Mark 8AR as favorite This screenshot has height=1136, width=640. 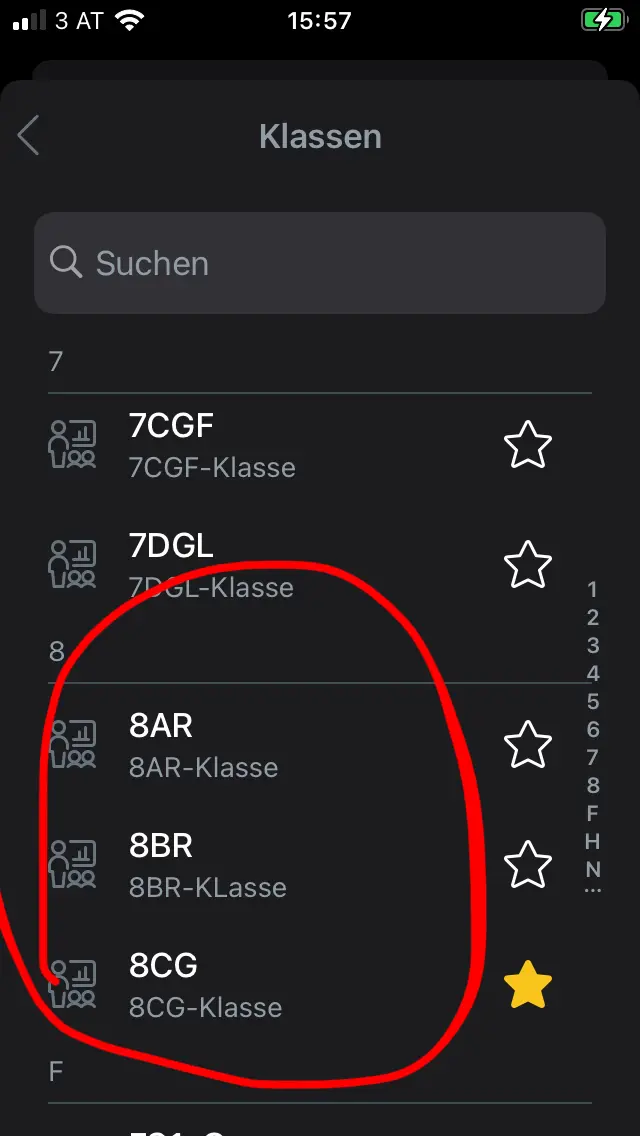pyautogui.click(x=528, y=745)
